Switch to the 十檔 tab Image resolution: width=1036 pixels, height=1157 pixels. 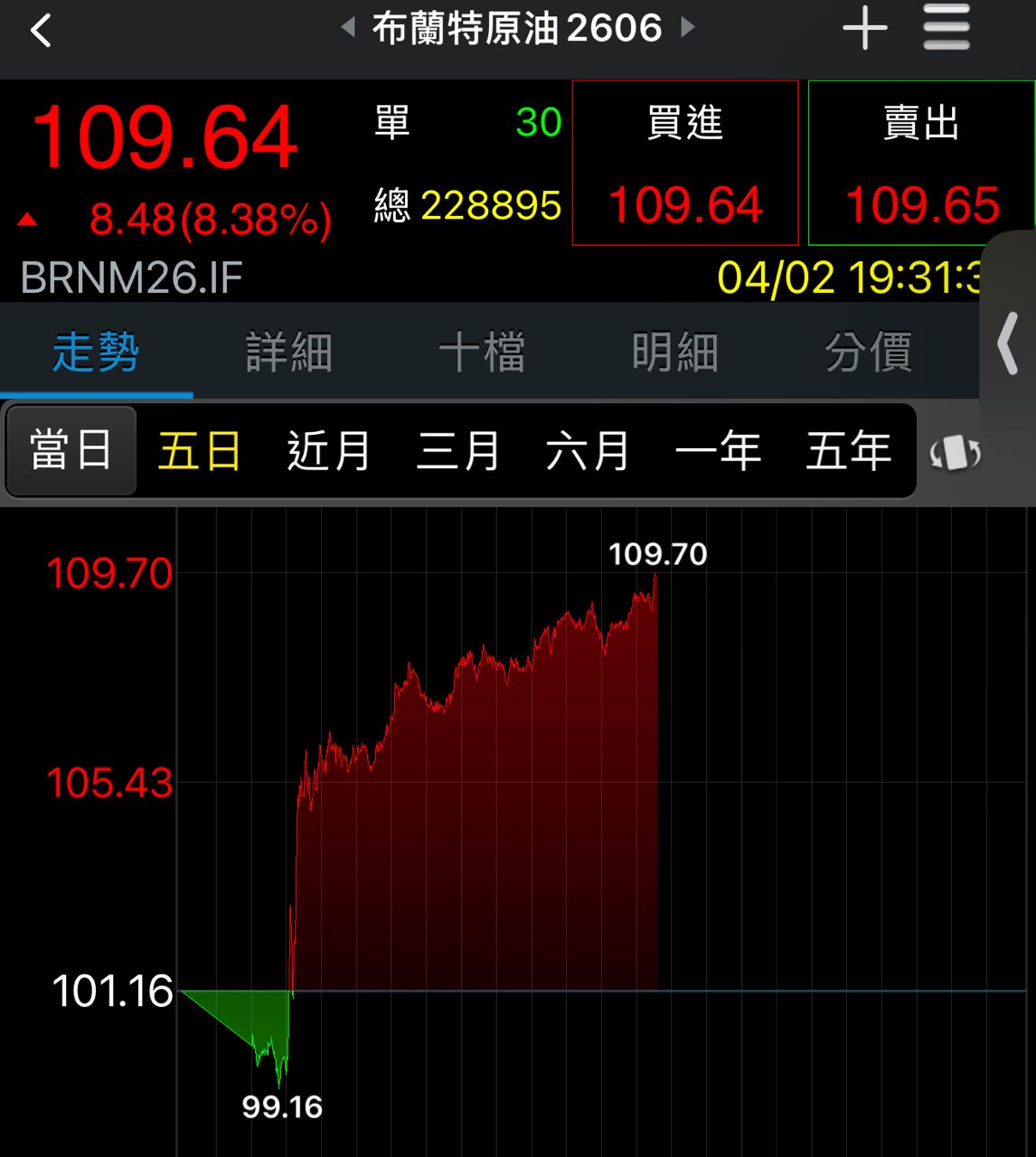coord(482,352)
